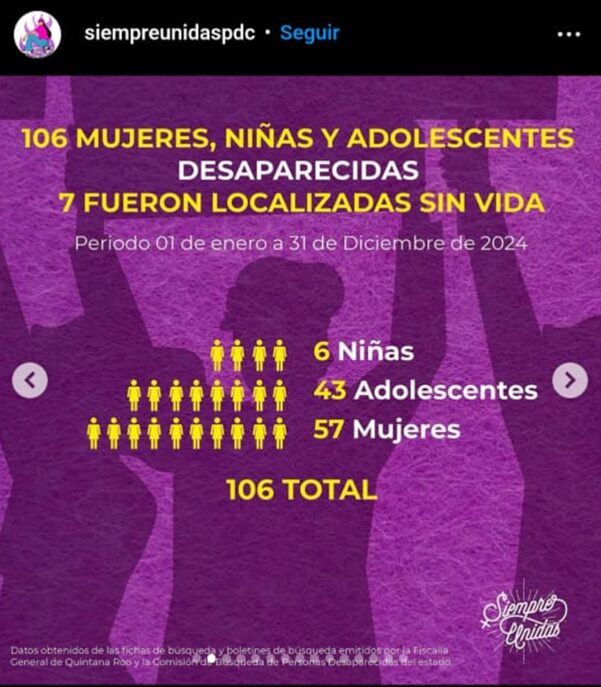Go to the previous carousel image
The image size is (601, 687).
pos(30,380)
